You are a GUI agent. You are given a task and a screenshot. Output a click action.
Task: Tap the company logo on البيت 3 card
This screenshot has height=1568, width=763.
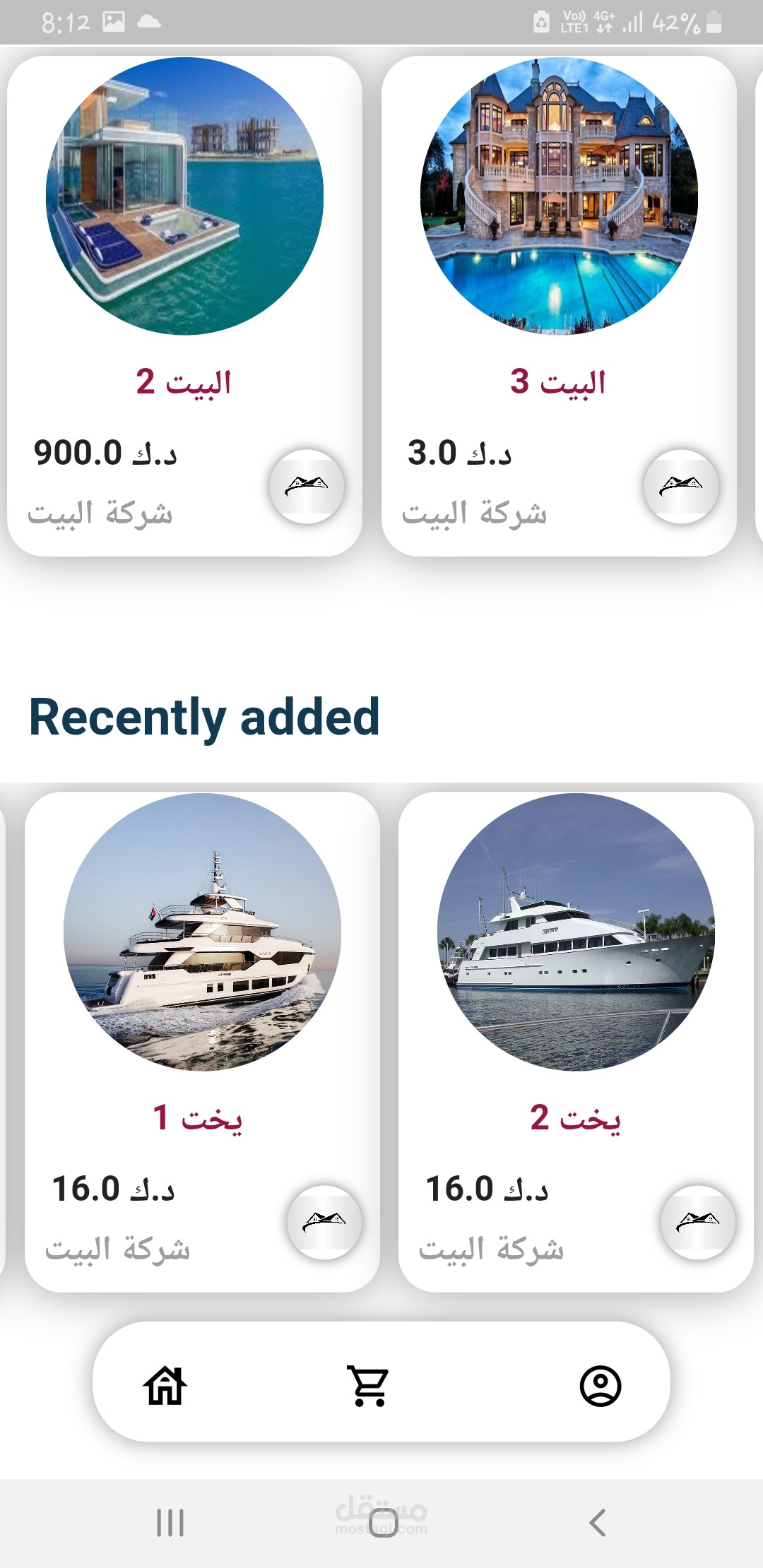click(x=681, y=487)
